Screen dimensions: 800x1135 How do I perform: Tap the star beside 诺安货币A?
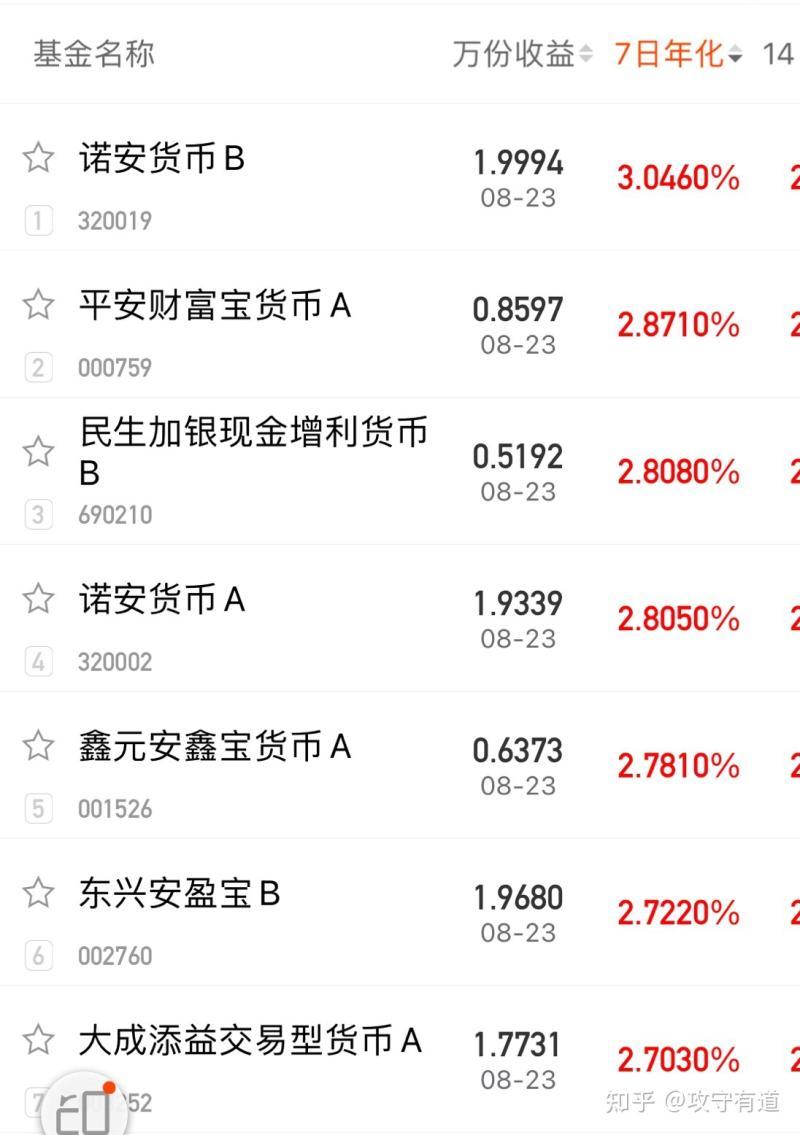pos(38,599)
